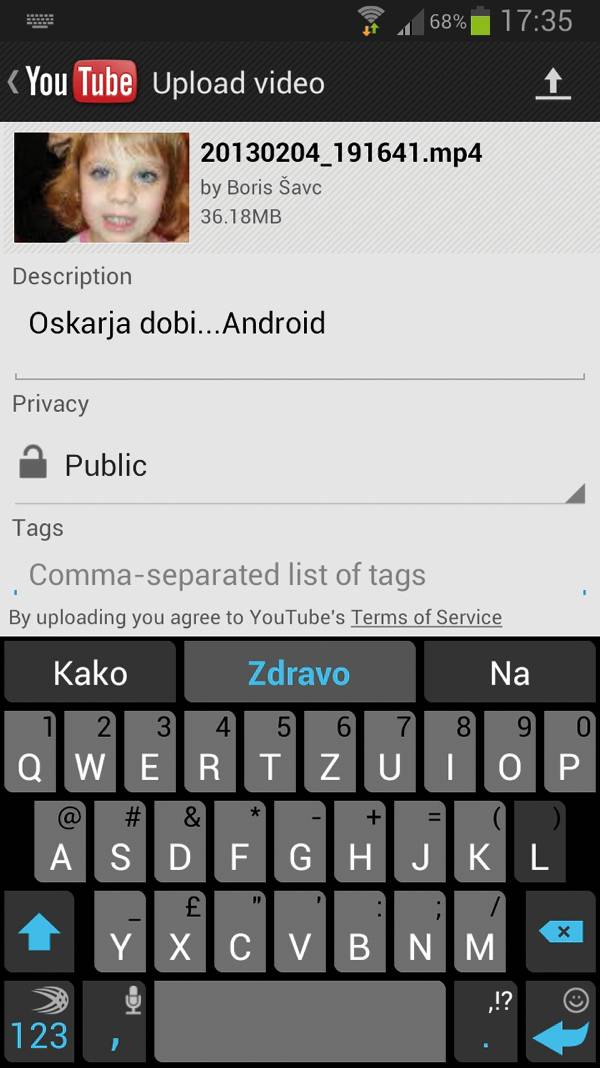Expand the Privacy dropdown set to Public
The image size is (600, 1068).
(300, 466)
